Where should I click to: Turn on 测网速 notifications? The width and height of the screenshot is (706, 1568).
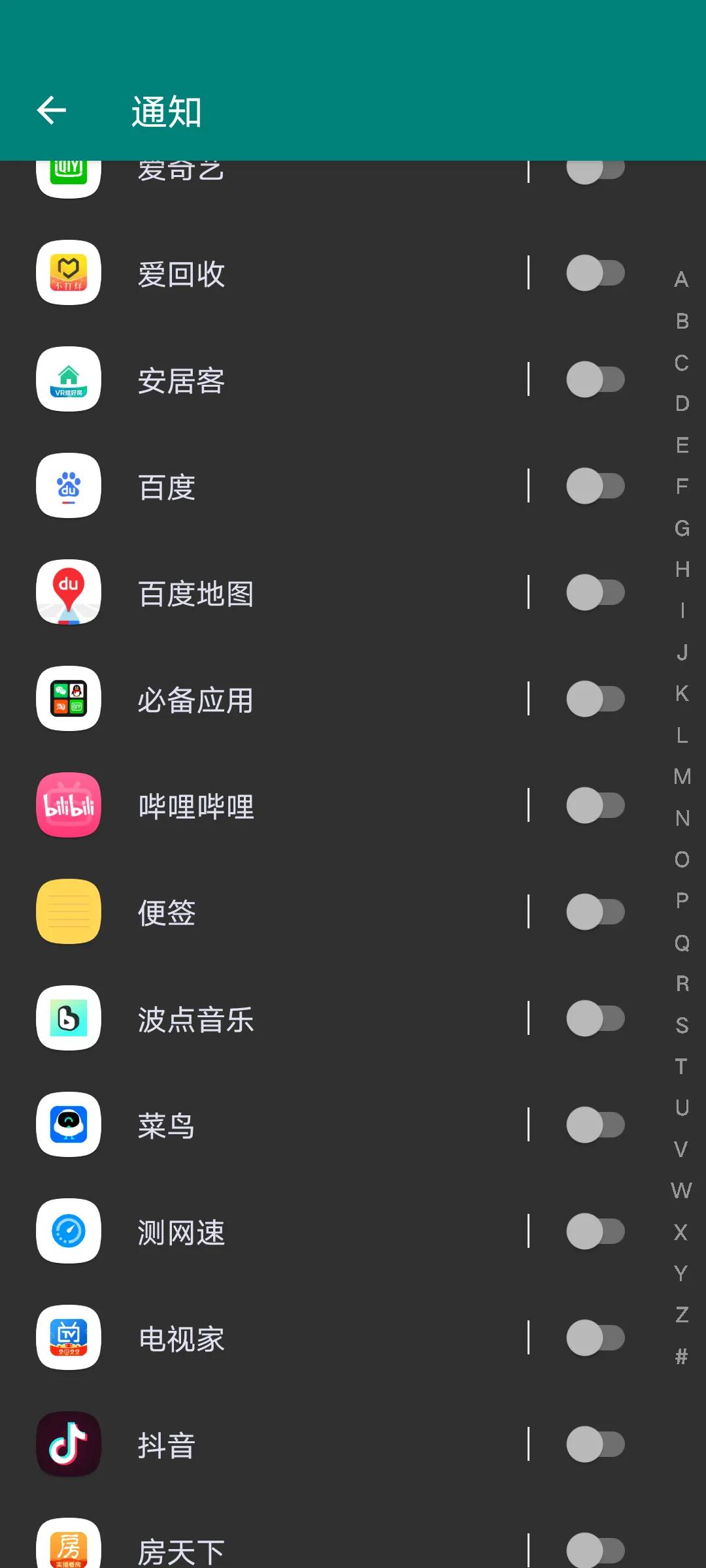[x=595, y=1232]
